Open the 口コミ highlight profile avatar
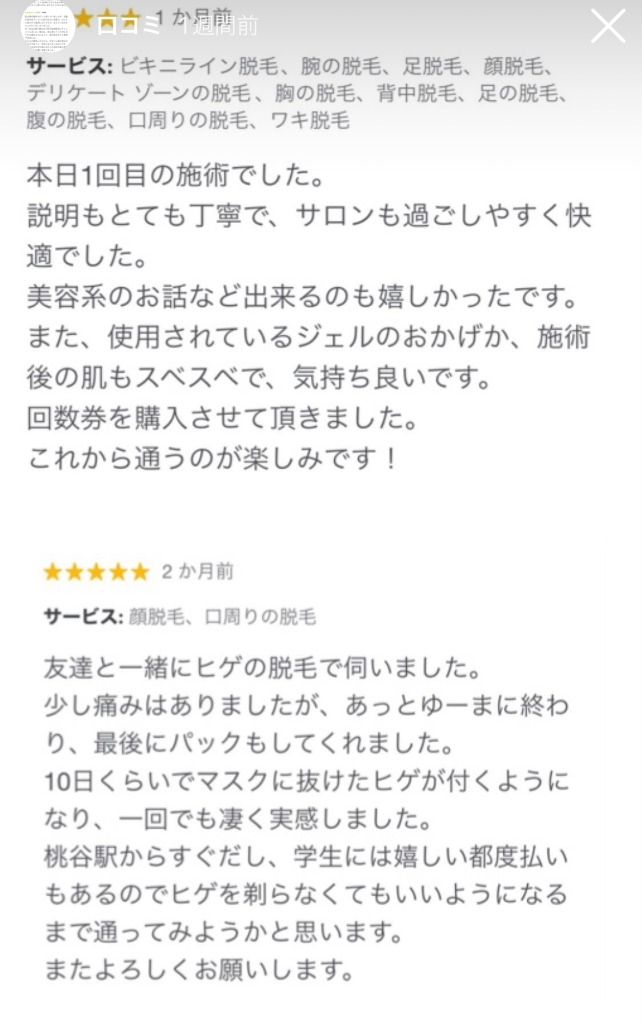Image resolution: width=642 pixels, height=1024 pixels. point(49,25)
